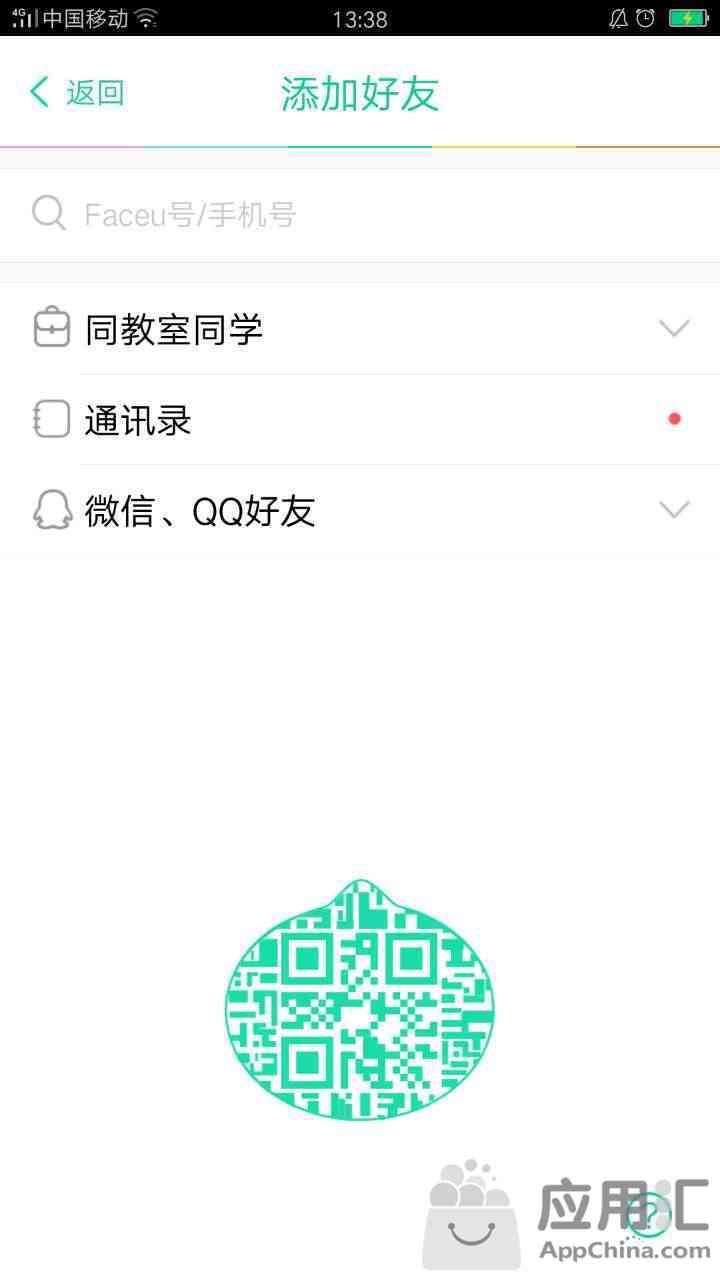Image resolution: width=720 pixels, height=1280 pixels.
Task: Expand the 微信、QQ好友 row
Action: (360, 511)
